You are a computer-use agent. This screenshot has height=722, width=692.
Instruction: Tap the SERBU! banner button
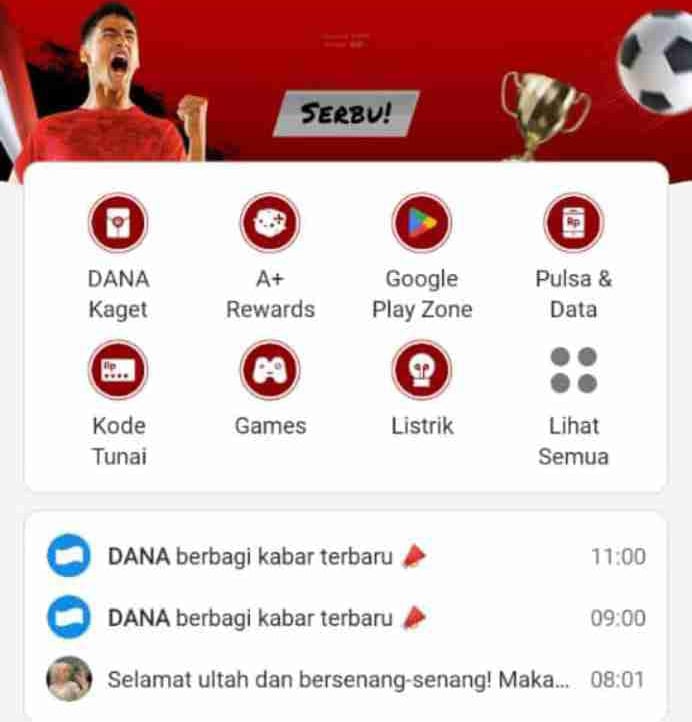click(x=346, y=116)
